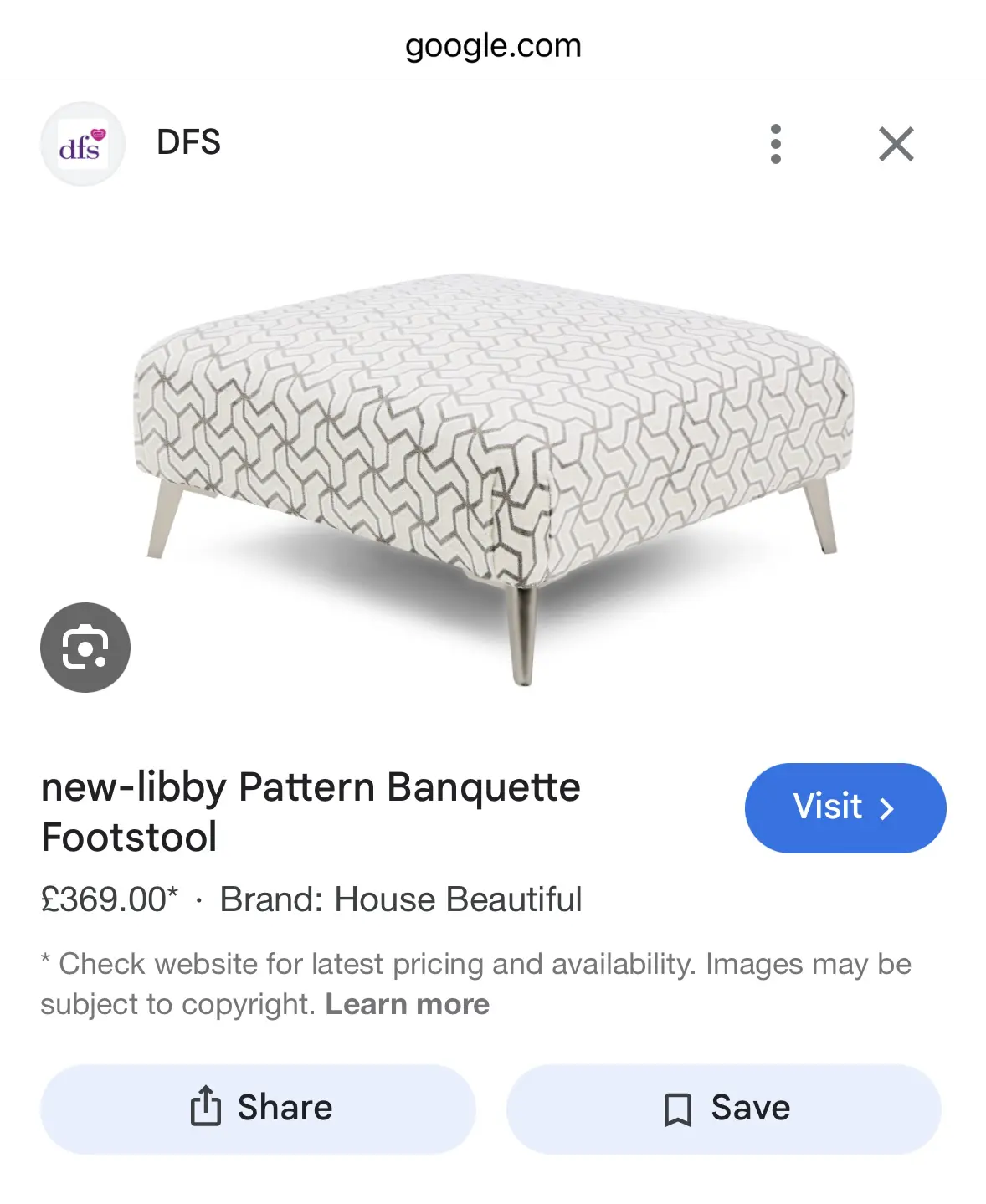Open the result options dropdown
This screenshot has height=1204, width=986.
tap(776, 143)
